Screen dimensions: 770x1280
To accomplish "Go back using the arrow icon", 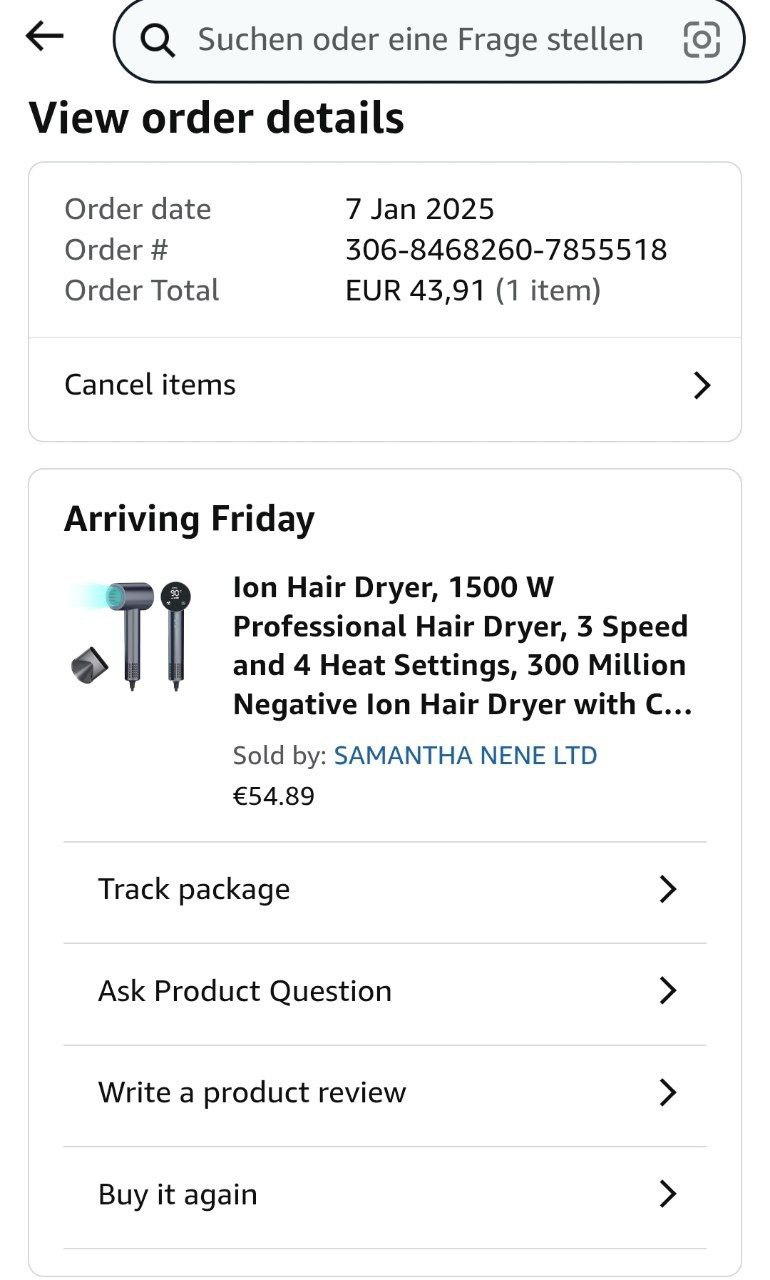I will [44, 37].
